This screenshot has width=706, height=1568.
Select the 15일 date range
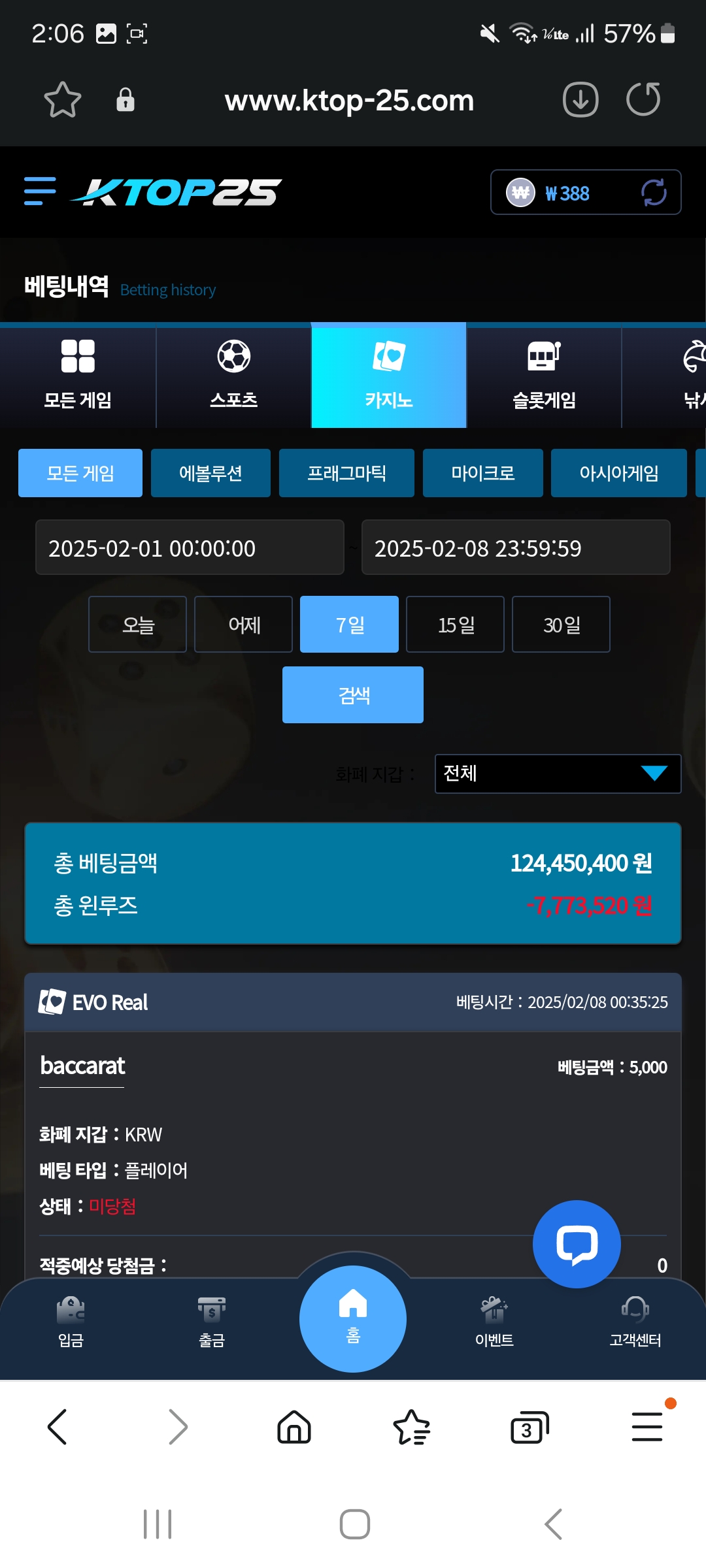(455, 625)
